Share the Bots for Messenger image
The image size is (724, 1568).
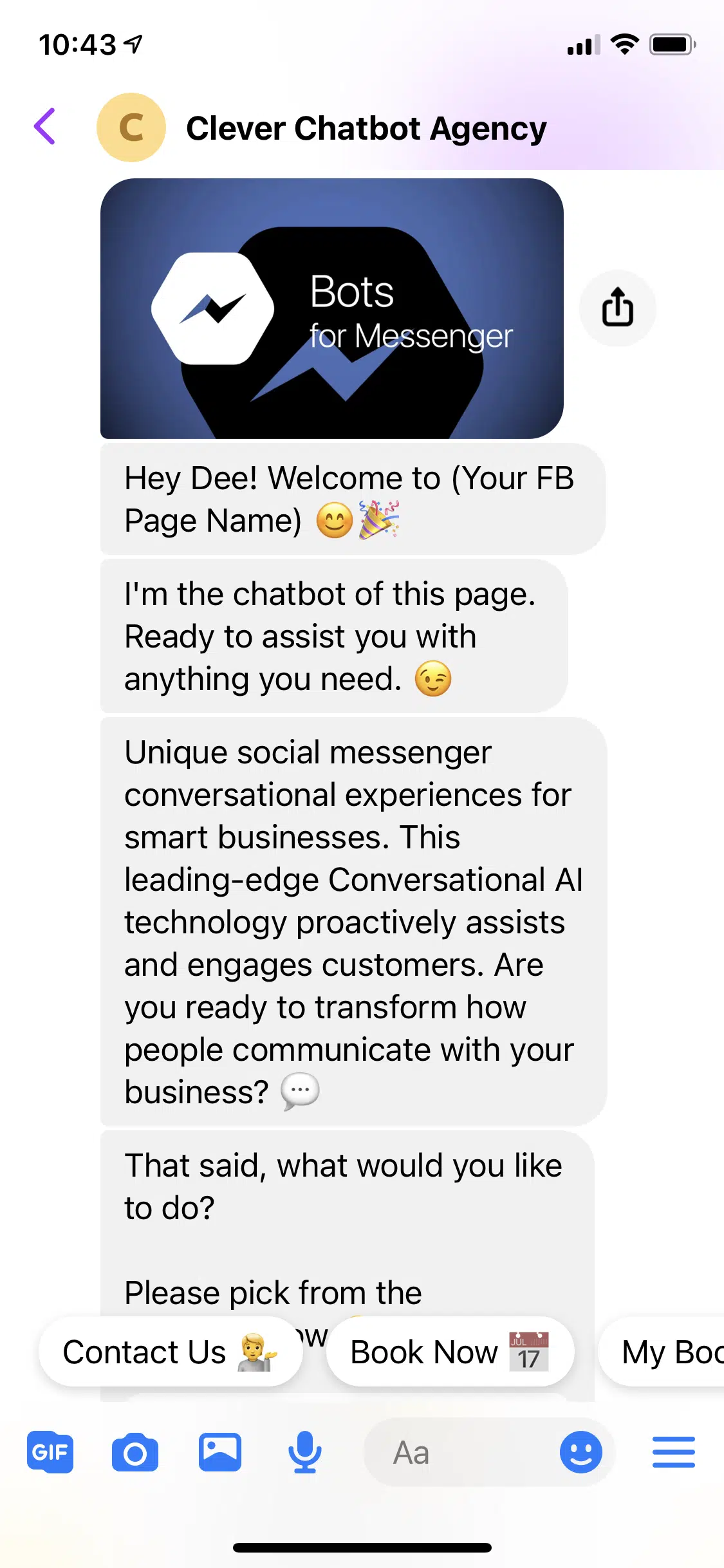point(617,308)
